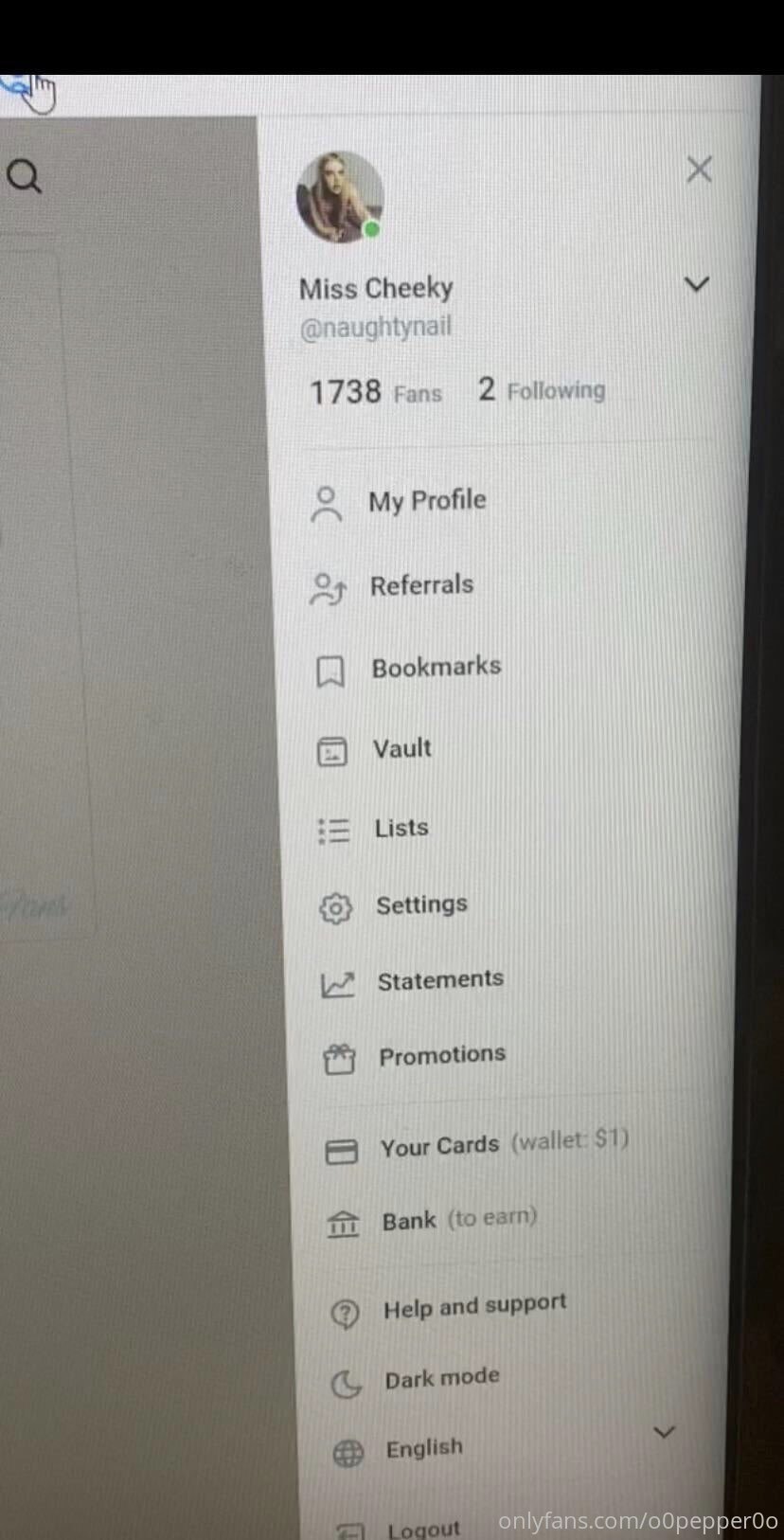Image resolution: width=784 pixels, height=1540 pixels.
Task: Open the search icon
Action: [24, 176]
